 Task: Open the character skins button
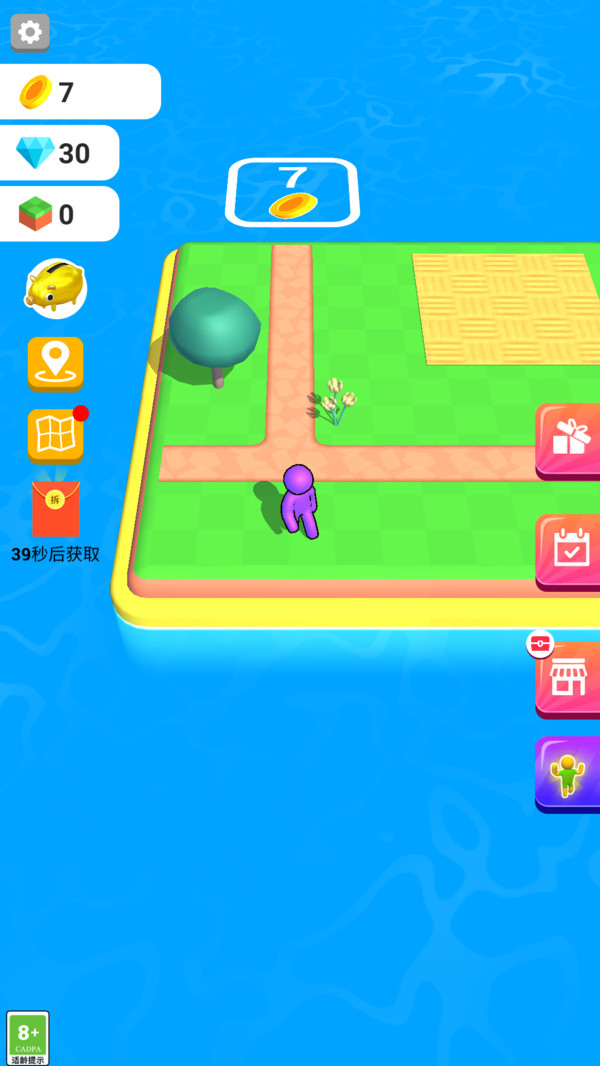[x=568, y=773]
